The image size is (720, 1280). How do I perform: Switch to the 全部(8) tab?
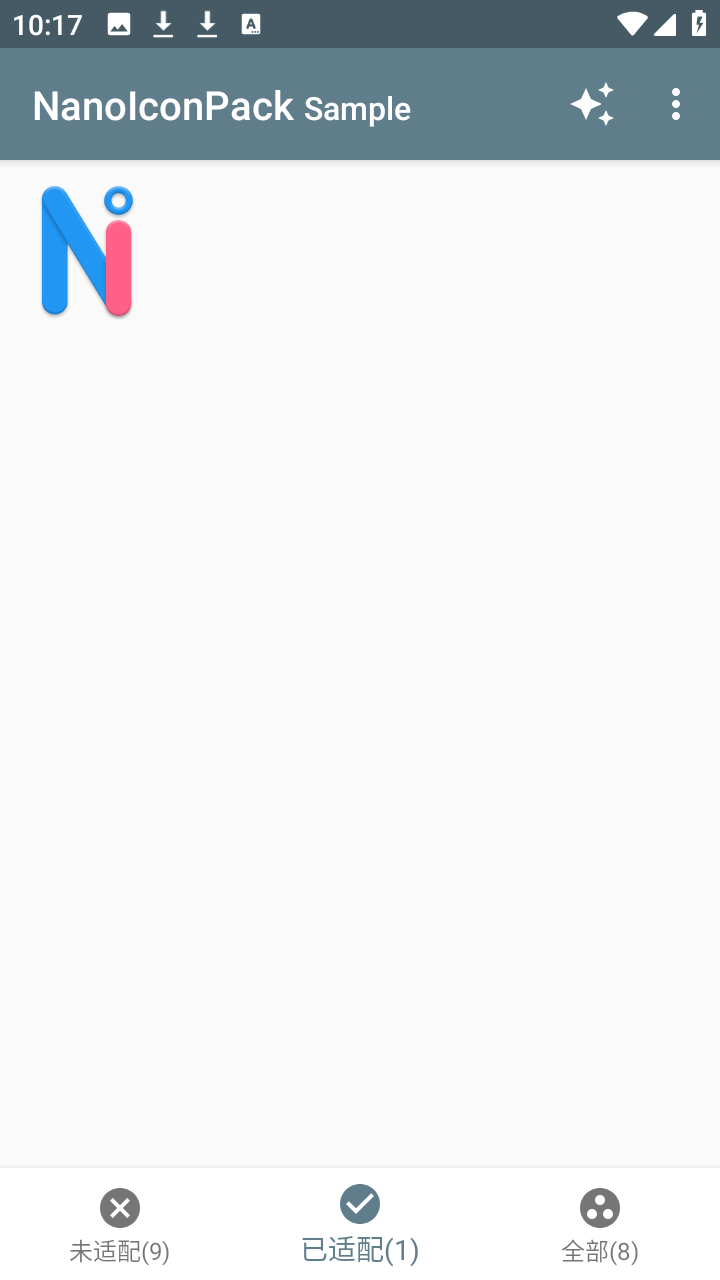(x=600, y=1249)
